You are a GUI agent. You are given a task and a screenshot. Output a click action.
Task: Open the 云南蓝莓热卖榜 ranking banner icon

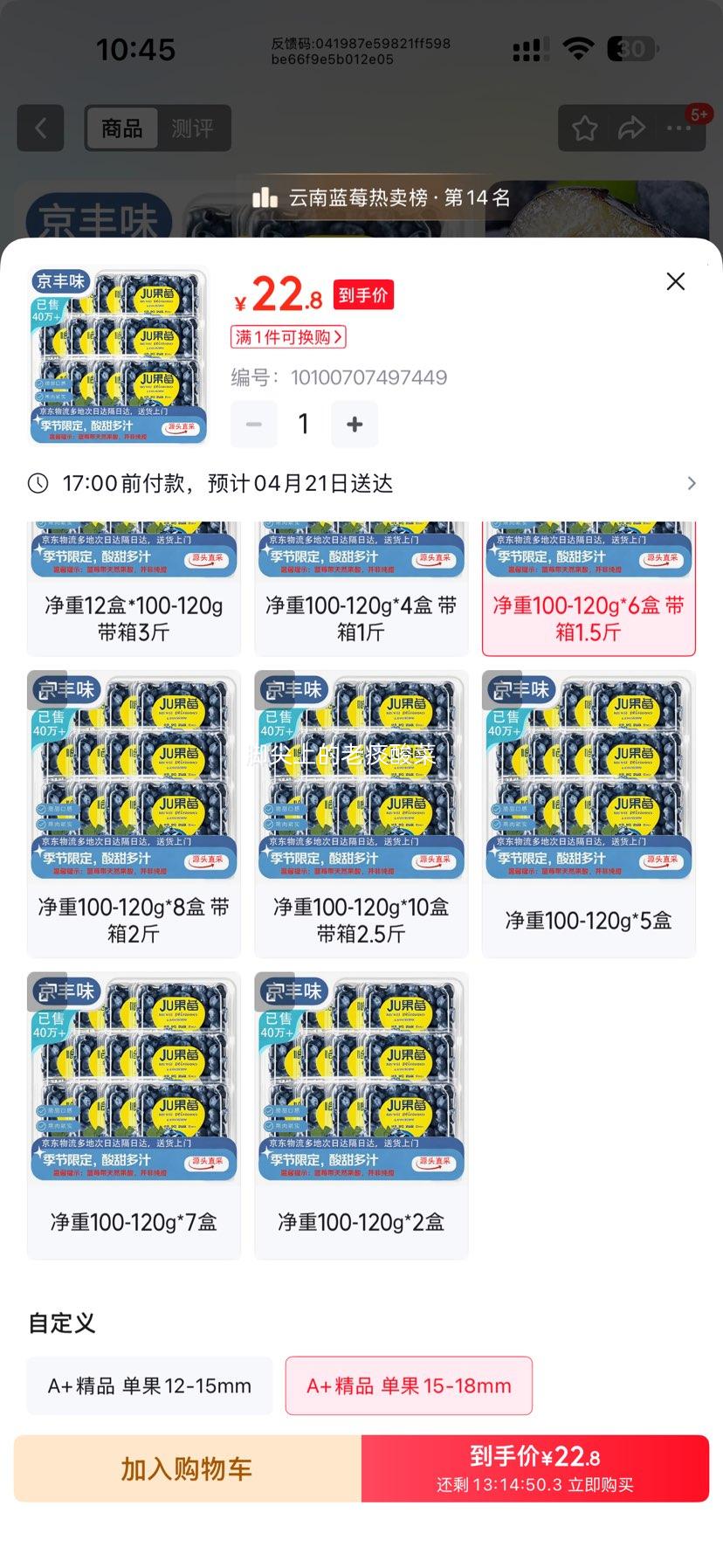265,198
